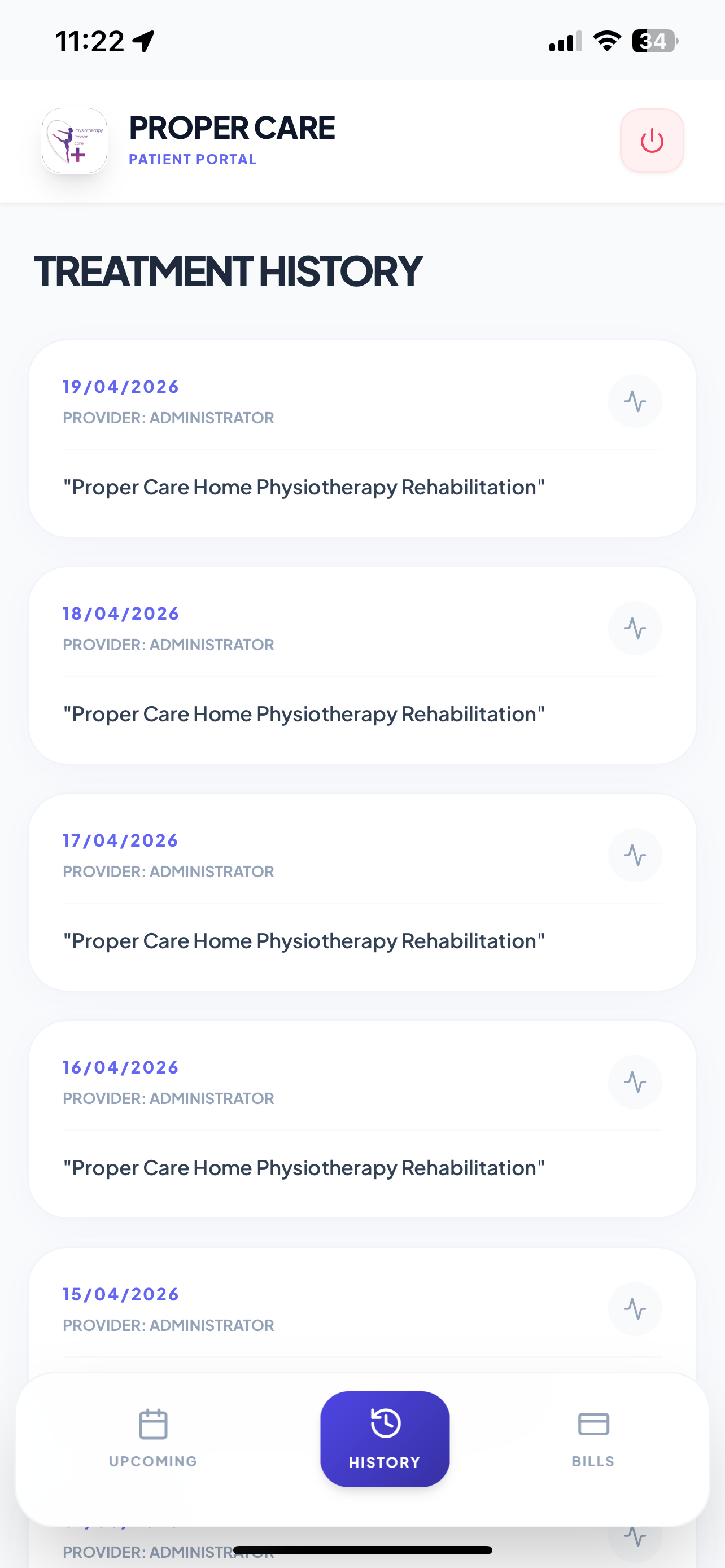
Task: Switch to the Bills tab
Action: point(592,1440)
